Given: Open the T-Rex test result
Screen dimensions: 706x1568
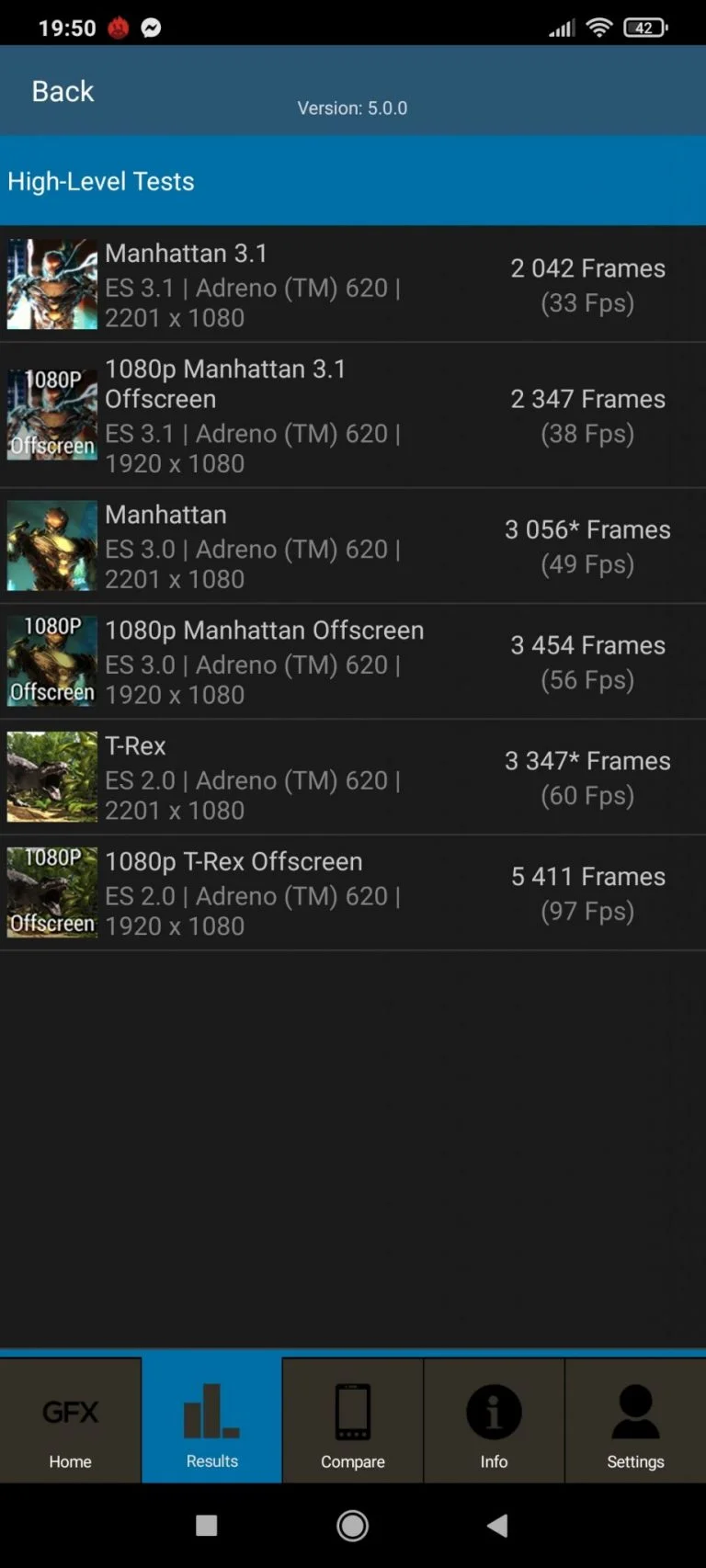Looking at the screenshot, I should coord(353,778).
